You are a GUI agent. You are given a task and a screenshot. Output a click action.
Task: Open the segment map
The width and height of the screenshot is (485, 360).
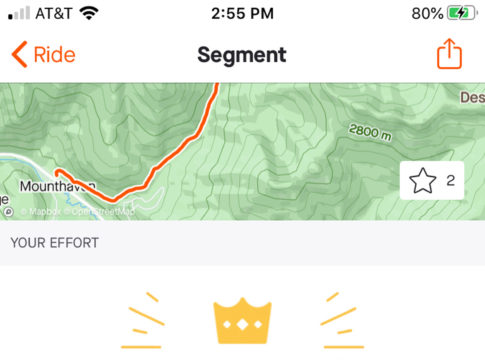[x=242, y=151]
